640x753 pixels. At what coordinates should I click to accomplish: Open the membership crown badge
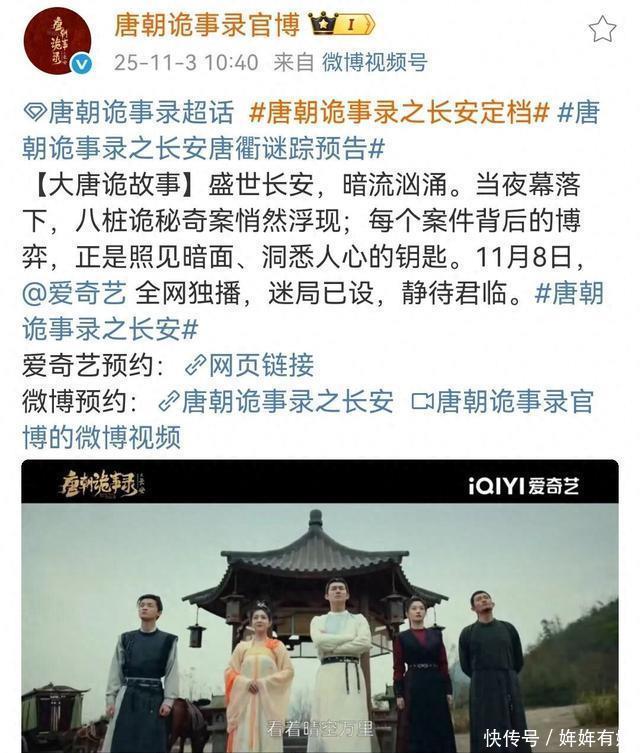(x=341, y=24)
